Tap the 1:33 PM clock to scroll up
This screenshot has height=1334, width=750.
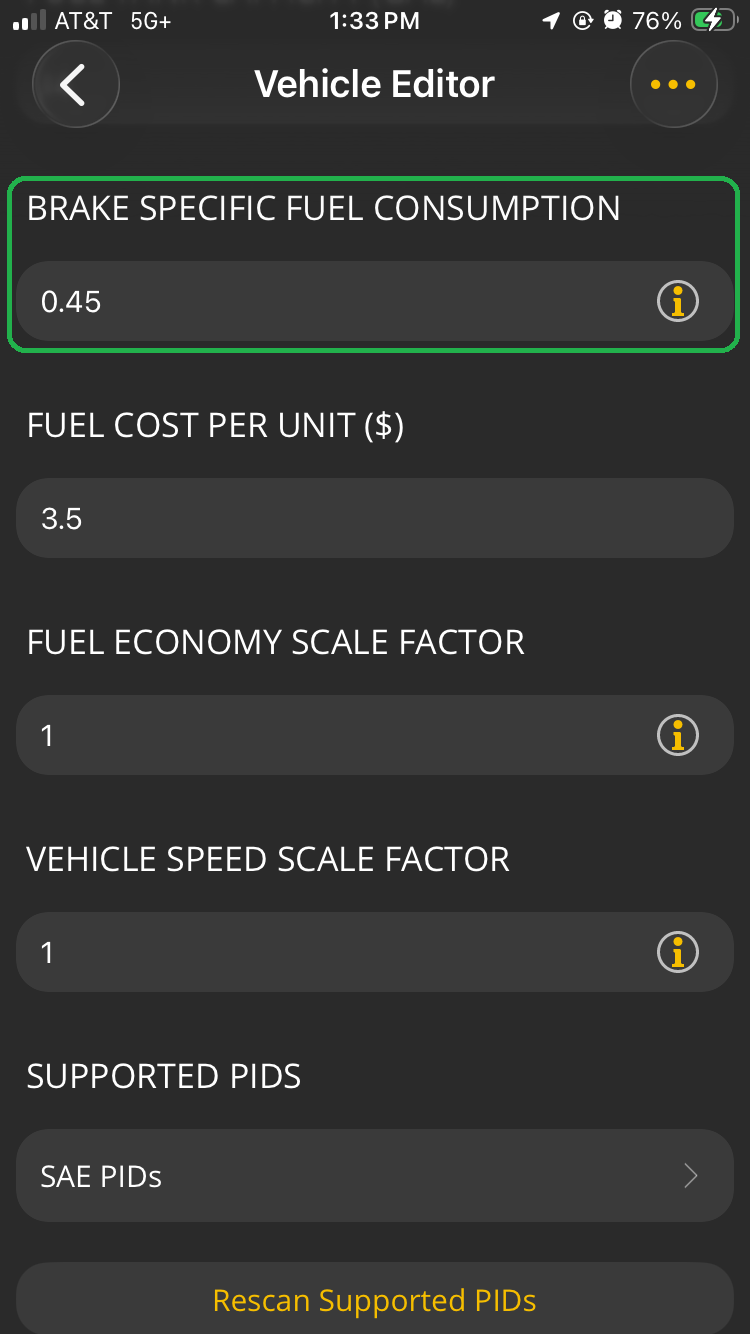pos(375,20)
